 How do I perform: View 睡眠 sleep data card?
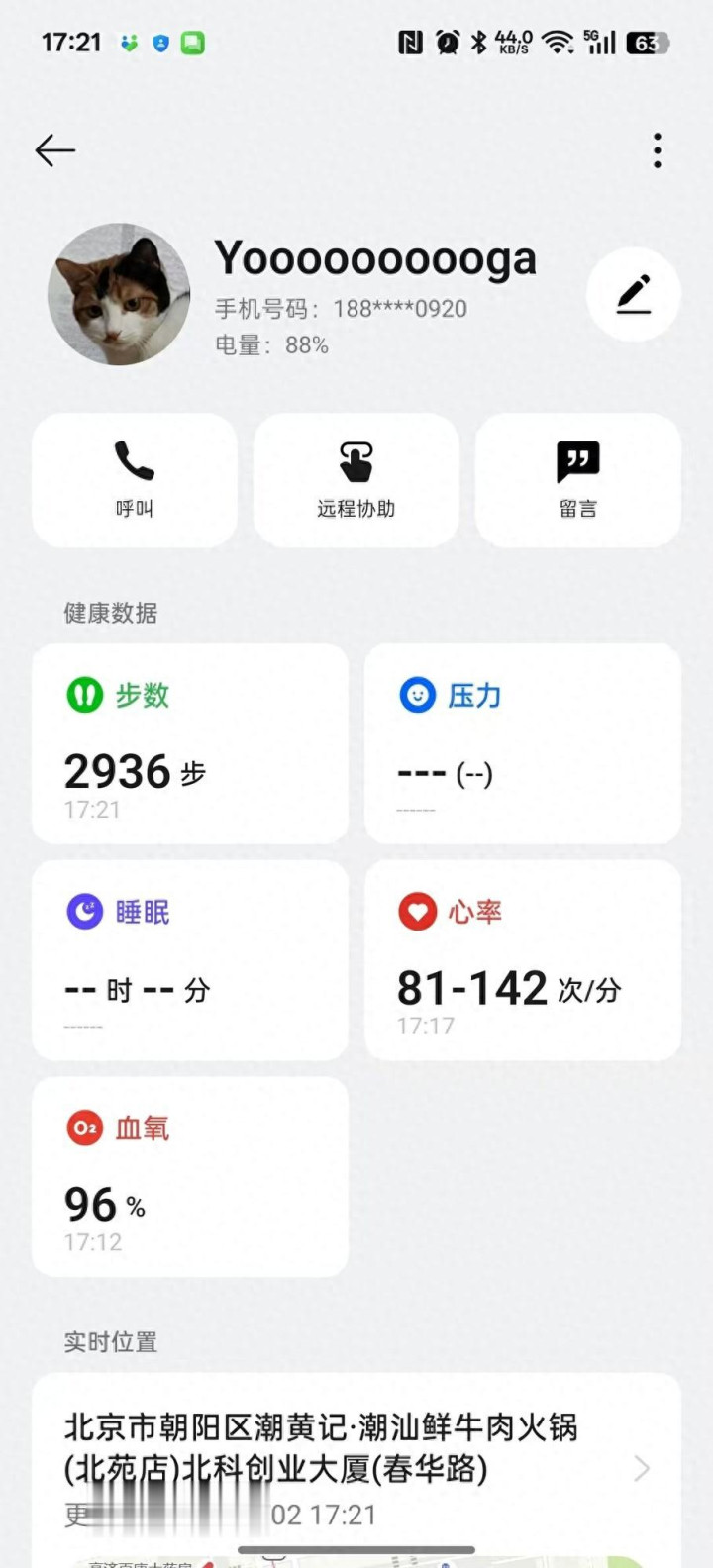(x=190, y=959)
